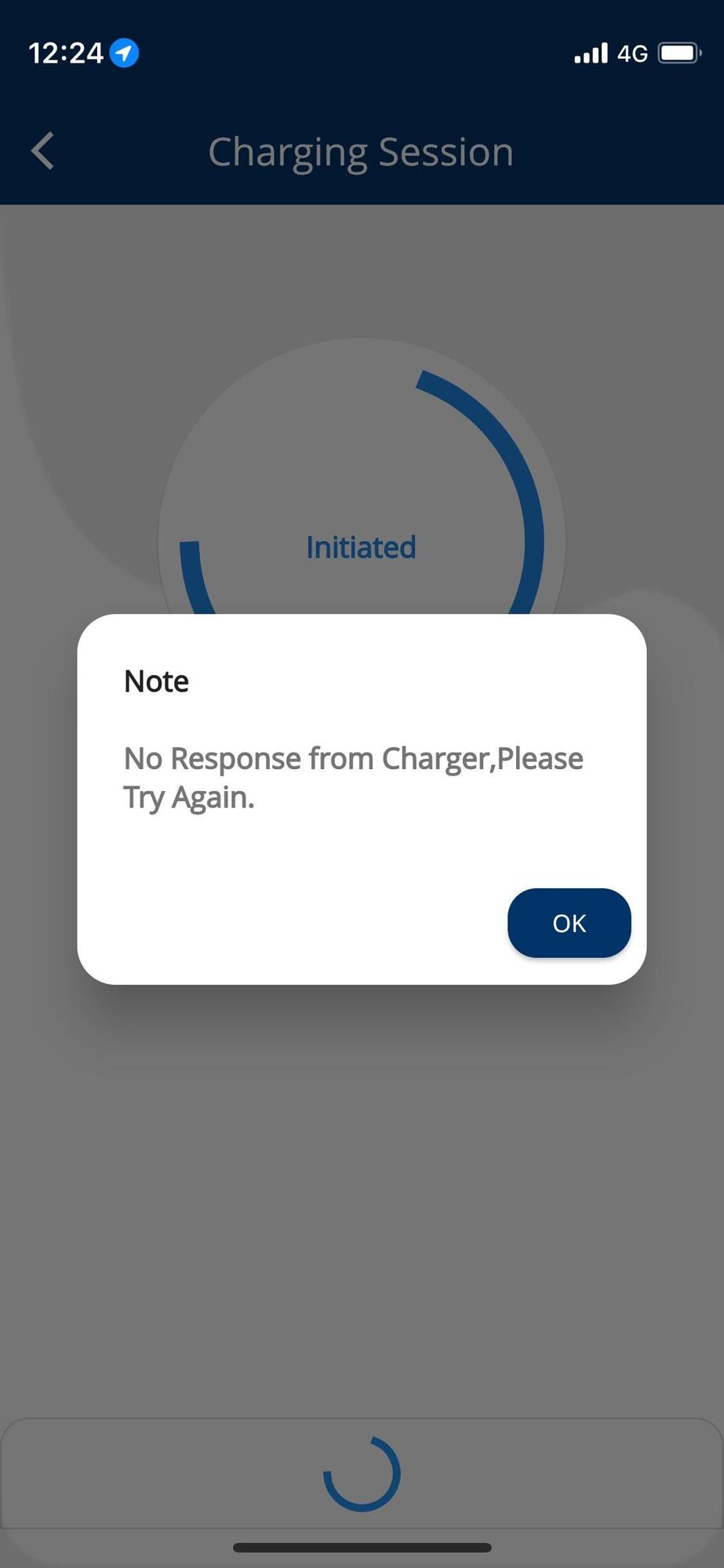Dismiss the note by tapping OK

569,923
